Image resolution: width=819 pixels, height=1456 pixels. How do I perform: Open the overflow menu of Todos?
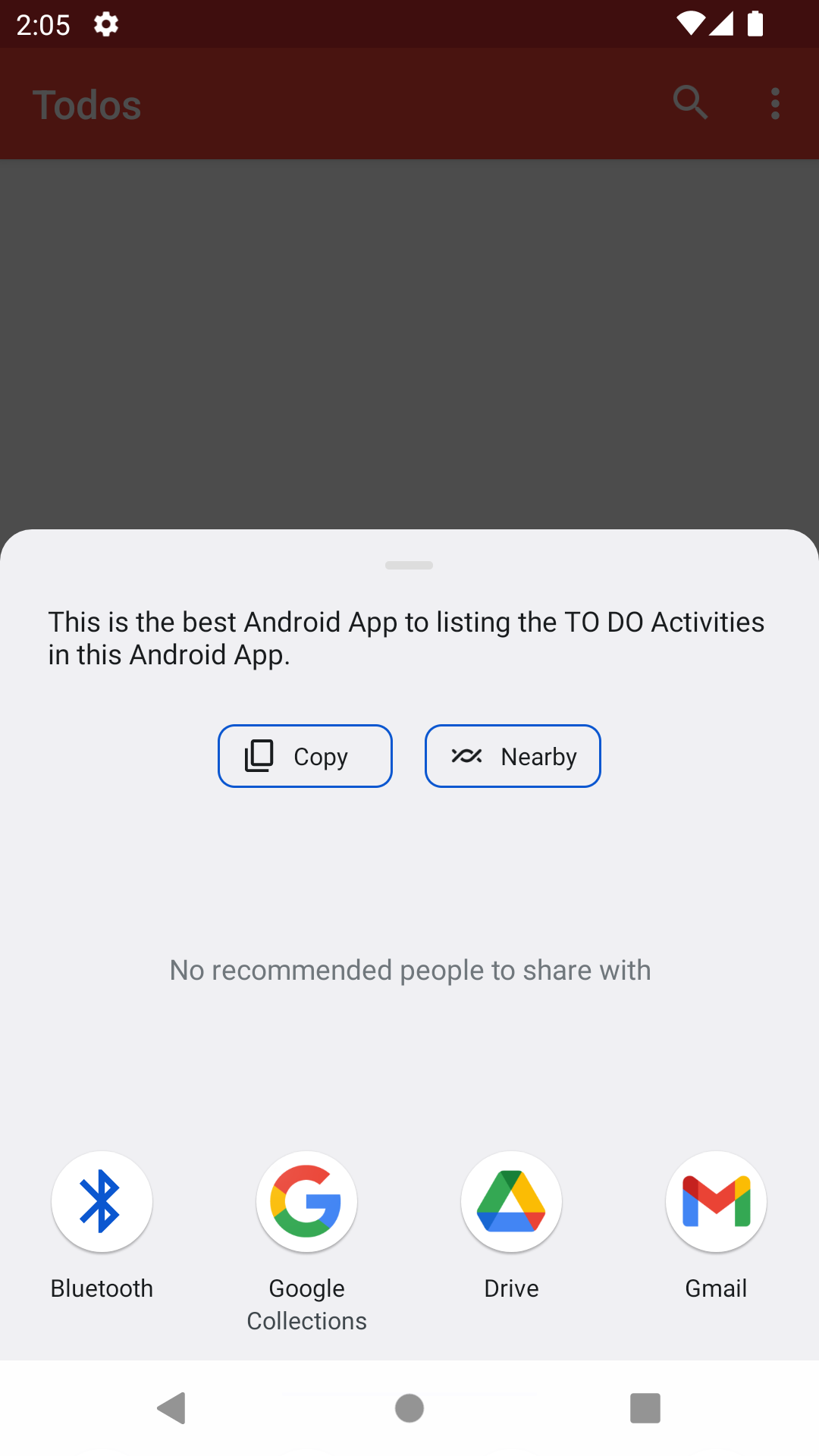coord(775,103)
